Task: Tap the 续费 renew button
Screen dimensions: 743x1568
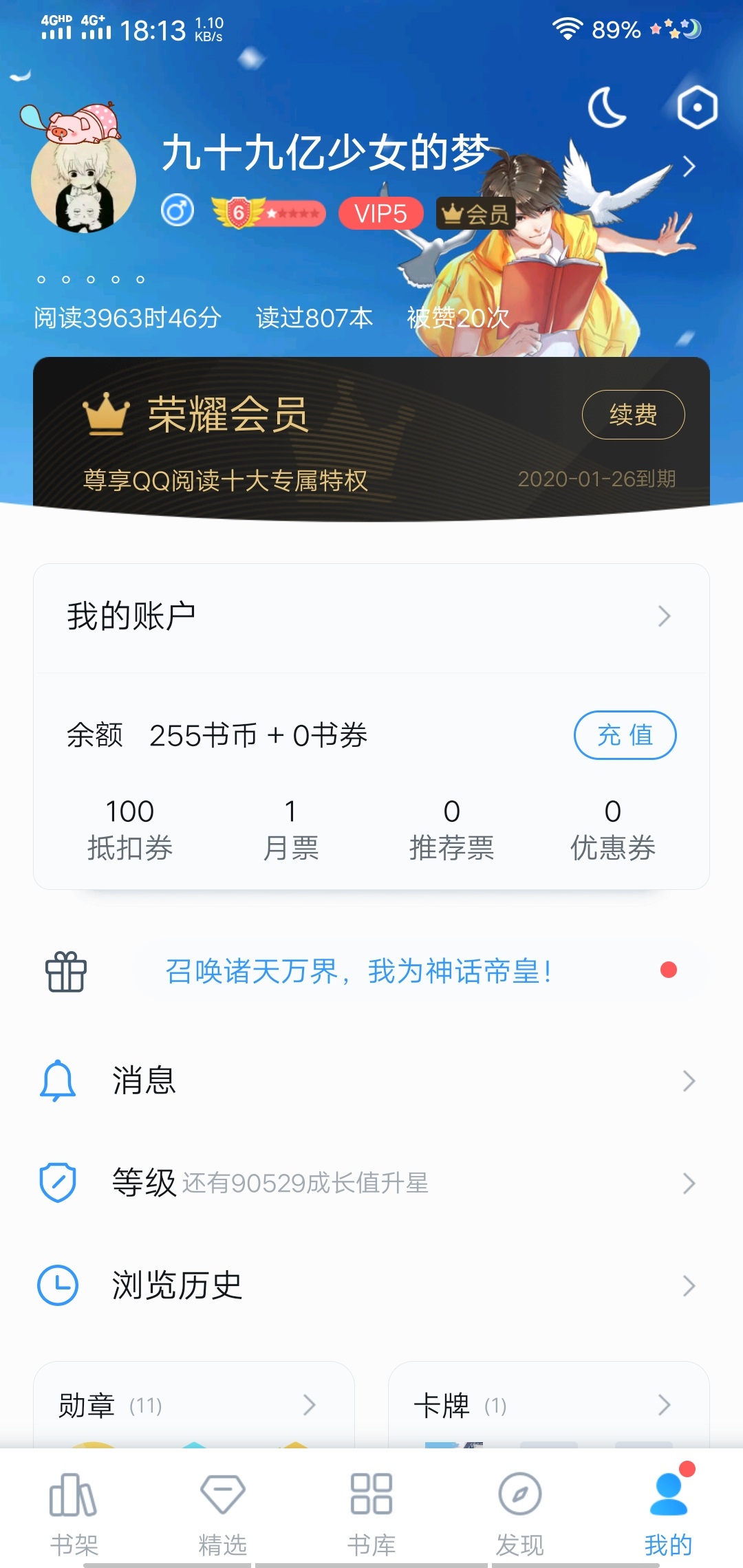Action: coord(633,415)
